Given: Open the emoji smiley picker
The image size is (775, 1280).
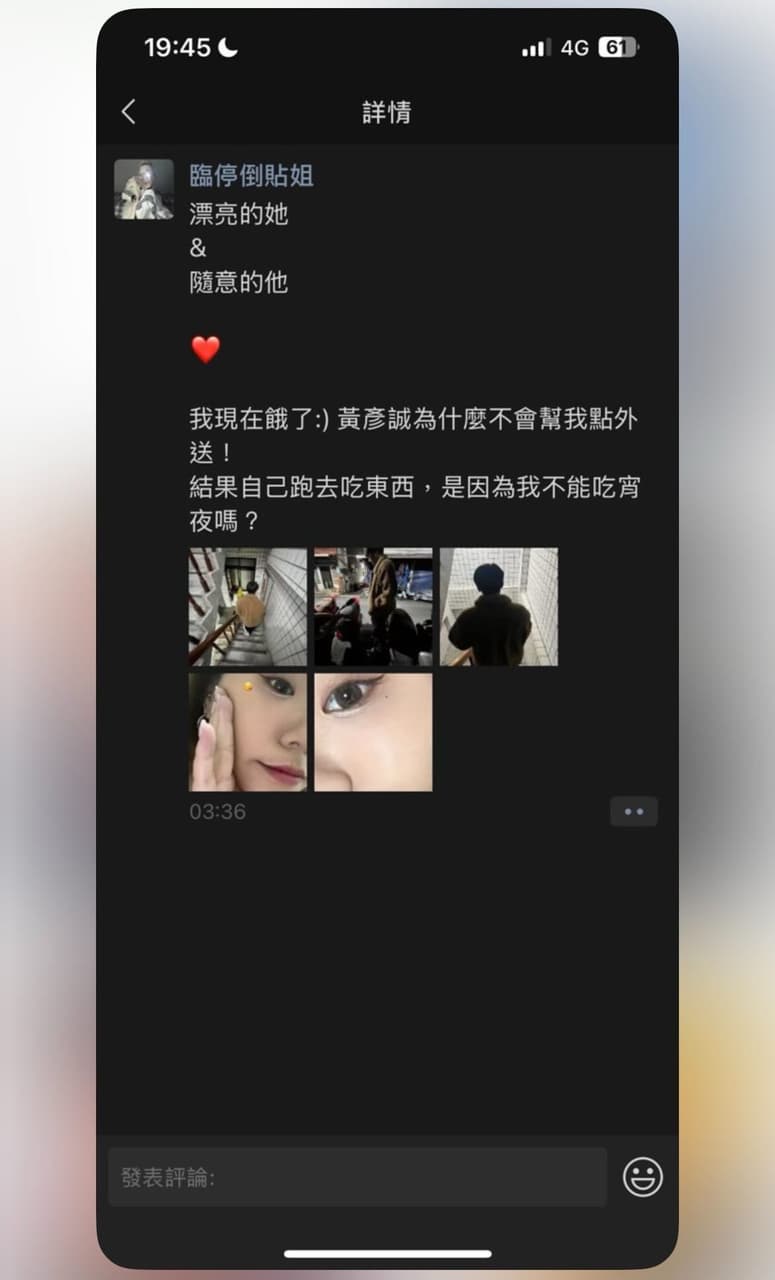Looking at the screenshot, I should pyautogui.click(x=642, y=1177).
